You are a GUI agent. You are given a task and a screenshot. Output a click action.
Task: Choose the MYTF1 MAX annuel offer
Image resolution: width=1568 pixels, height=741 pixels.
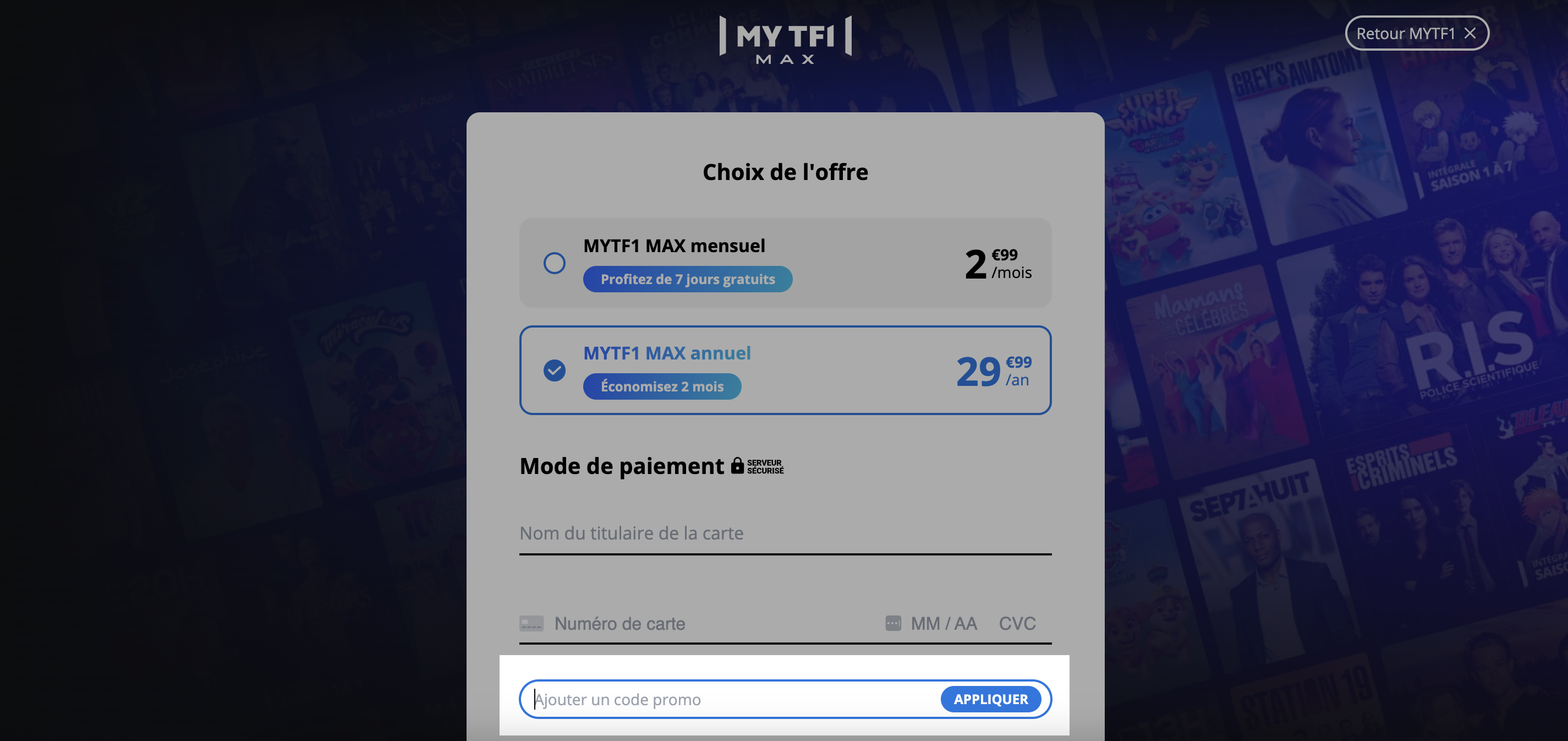pyautogui.click(x=555, y=370)
